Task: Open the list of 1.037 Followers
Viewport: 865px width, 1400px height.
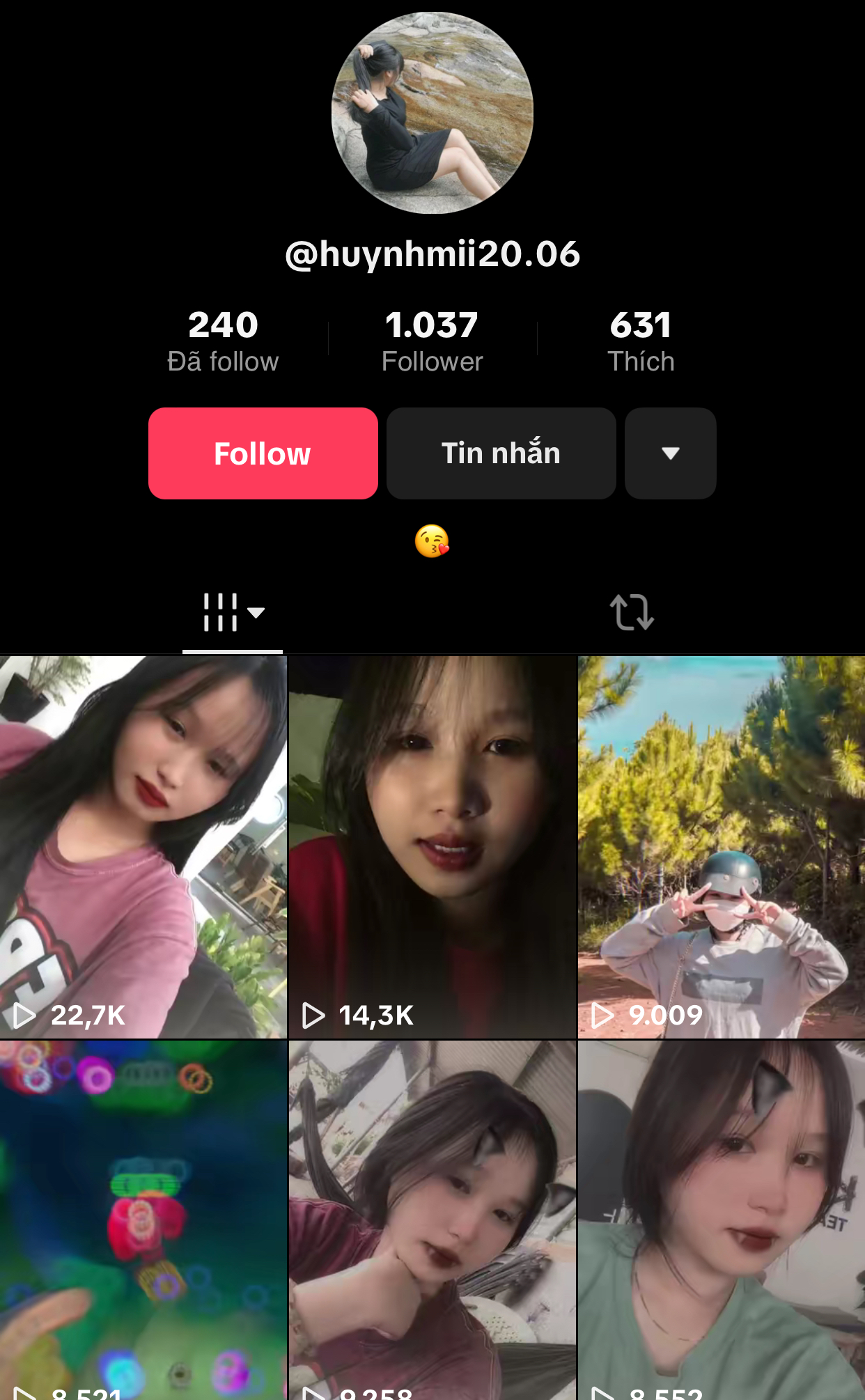Action: (432, 341)
